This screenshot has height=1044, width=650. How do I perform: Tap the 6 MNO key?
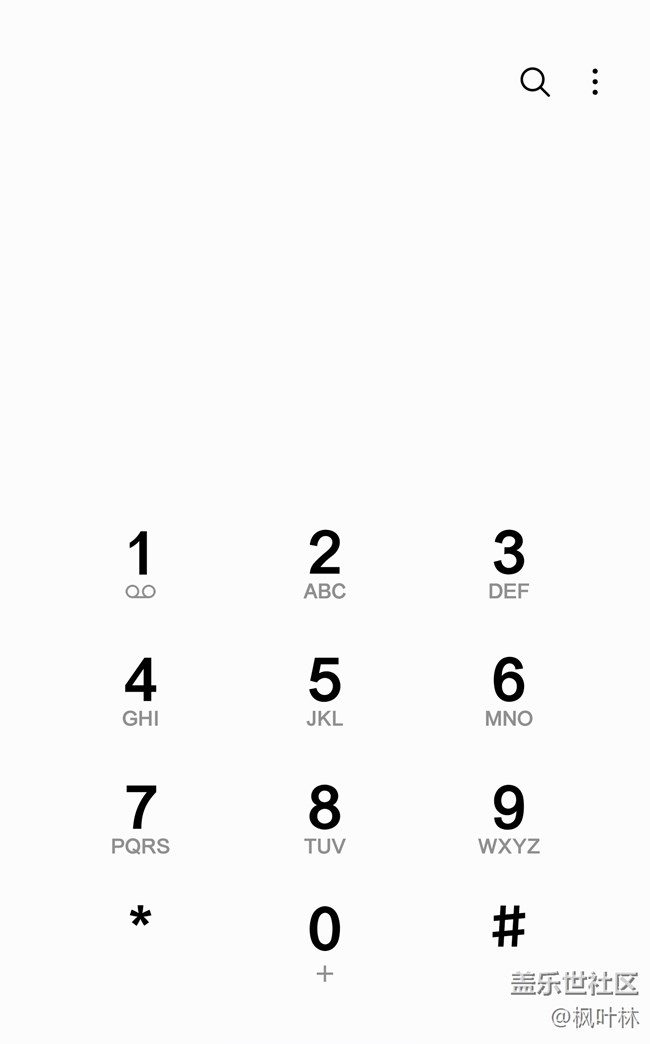[509, 691]
